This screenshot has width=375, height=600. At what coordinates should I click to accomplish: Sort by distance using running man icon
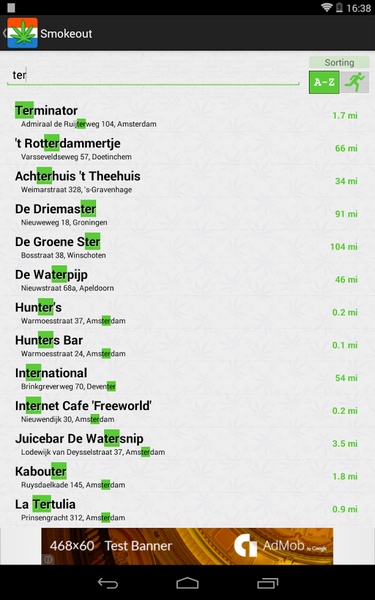point(355,82)
